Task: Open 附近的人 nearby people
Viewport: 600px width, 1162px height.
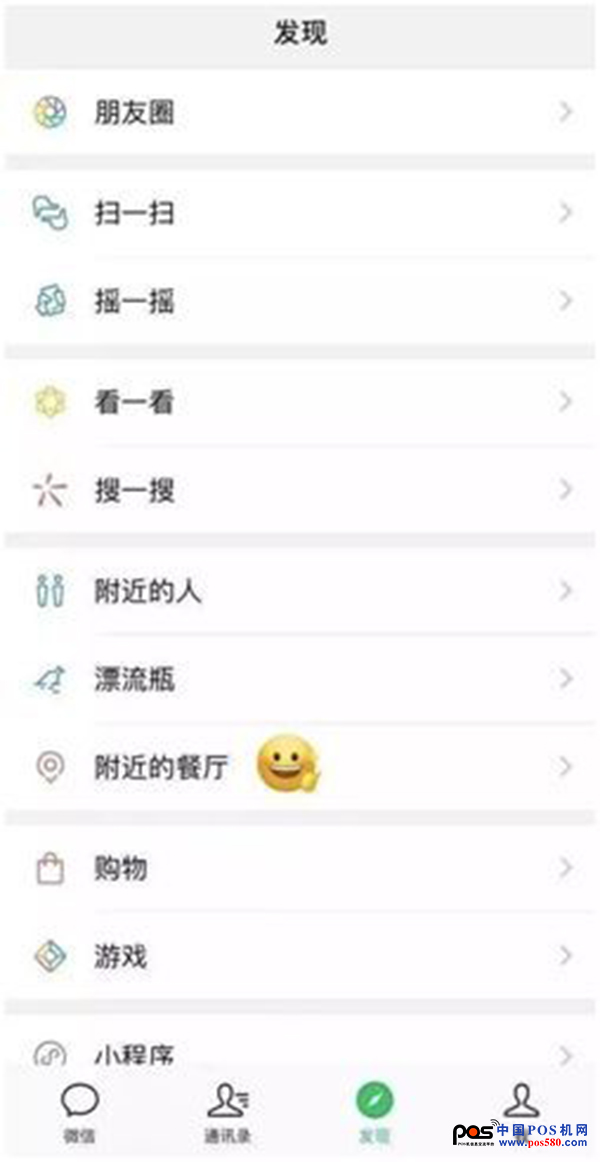Action: point(300,591)
